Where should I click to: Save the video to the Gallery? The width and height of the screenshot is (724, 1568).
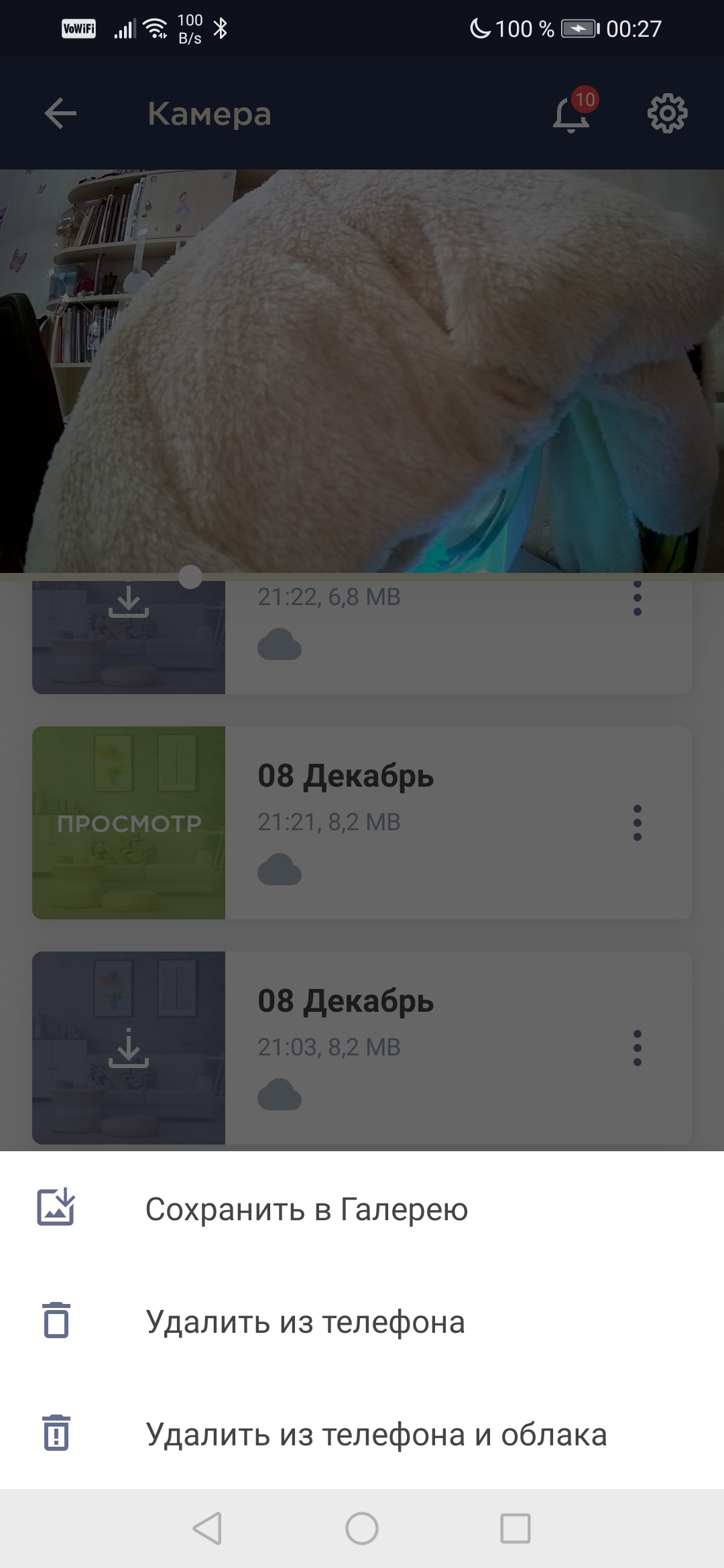306,1209
